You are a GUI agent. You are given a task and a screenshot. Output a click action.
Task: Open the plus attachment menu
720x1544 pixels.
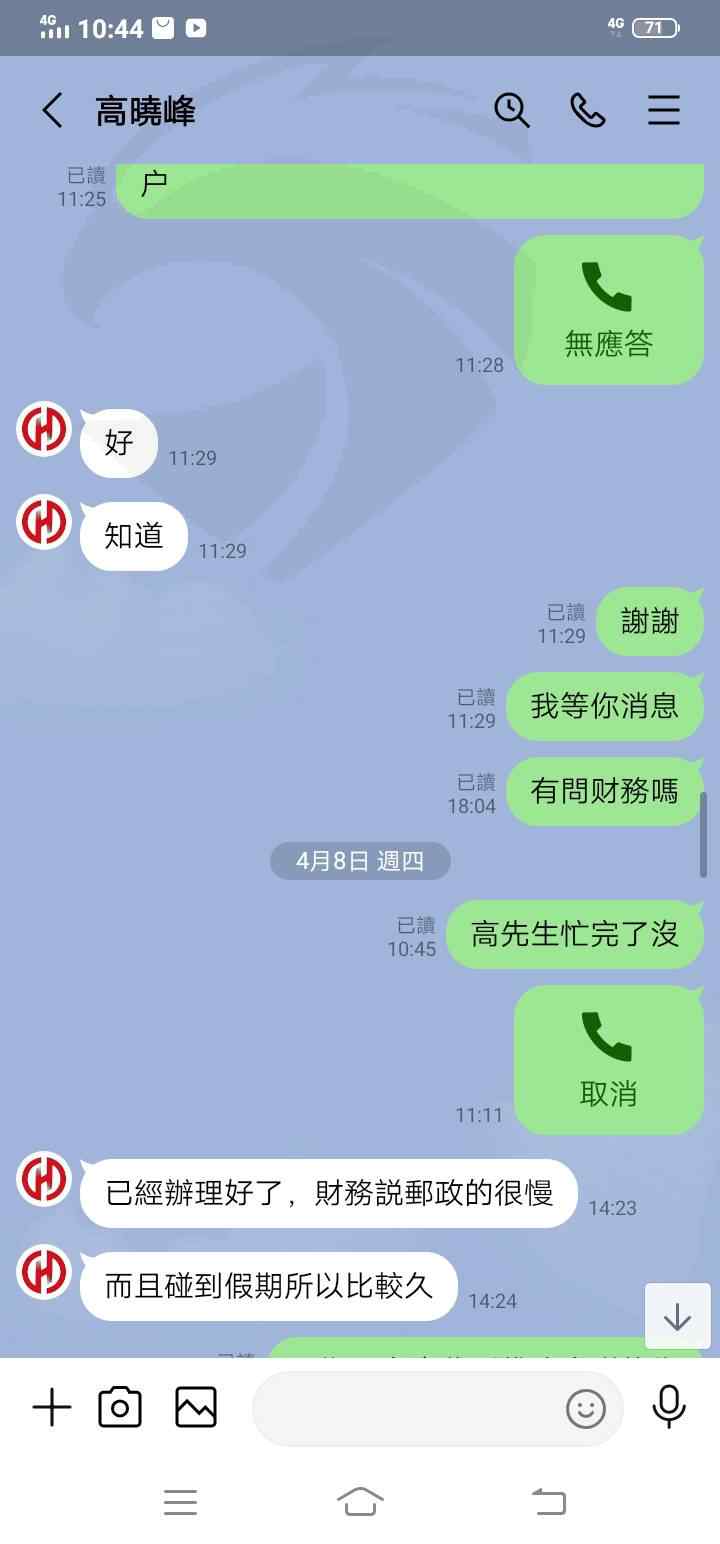[52, 1408]
